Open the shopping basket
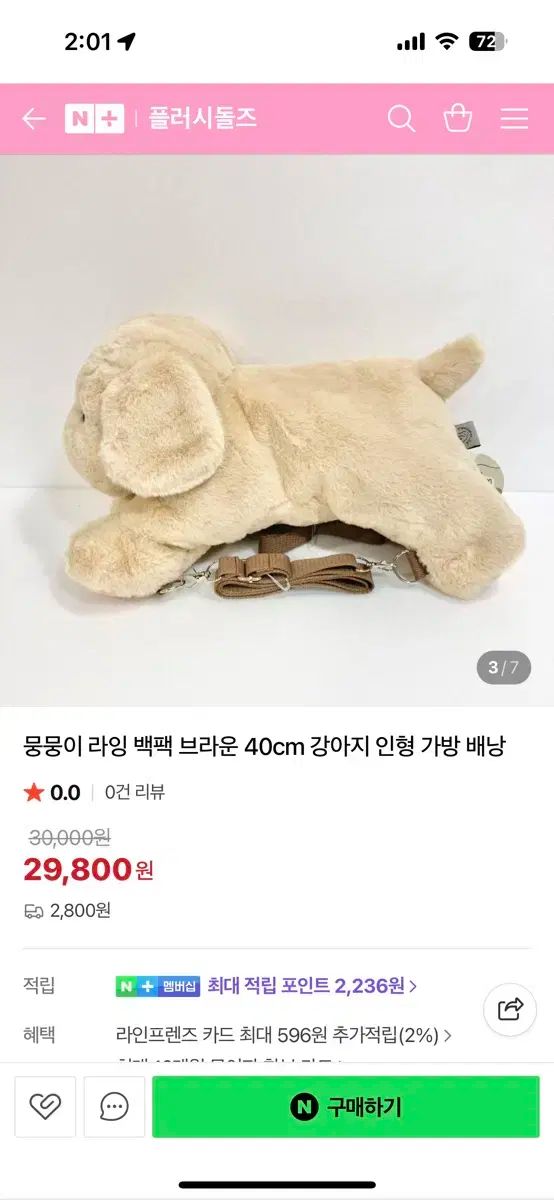 pyautogui.click(x=458, y=119)
